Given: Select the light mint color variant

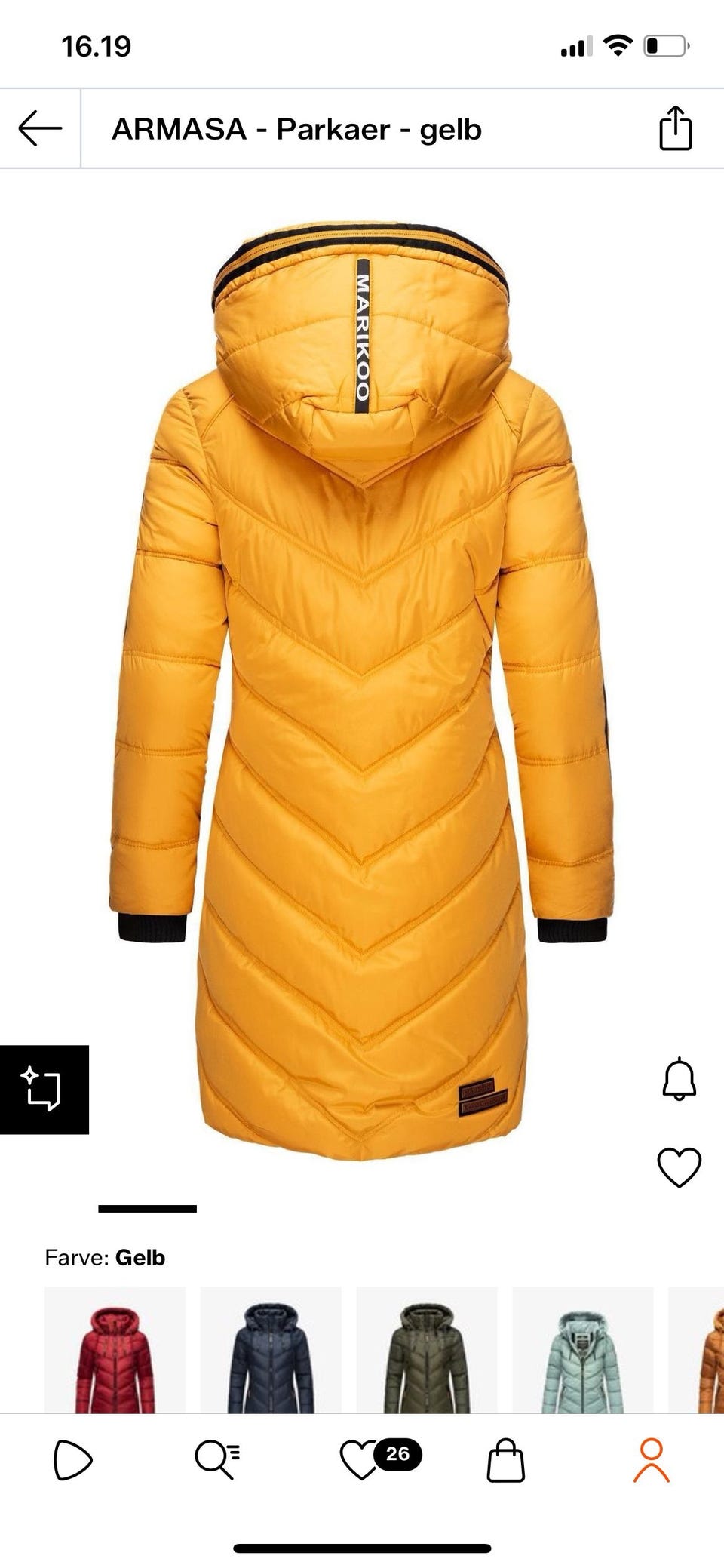Looking at the screenshot, I should coord(582,1351).
